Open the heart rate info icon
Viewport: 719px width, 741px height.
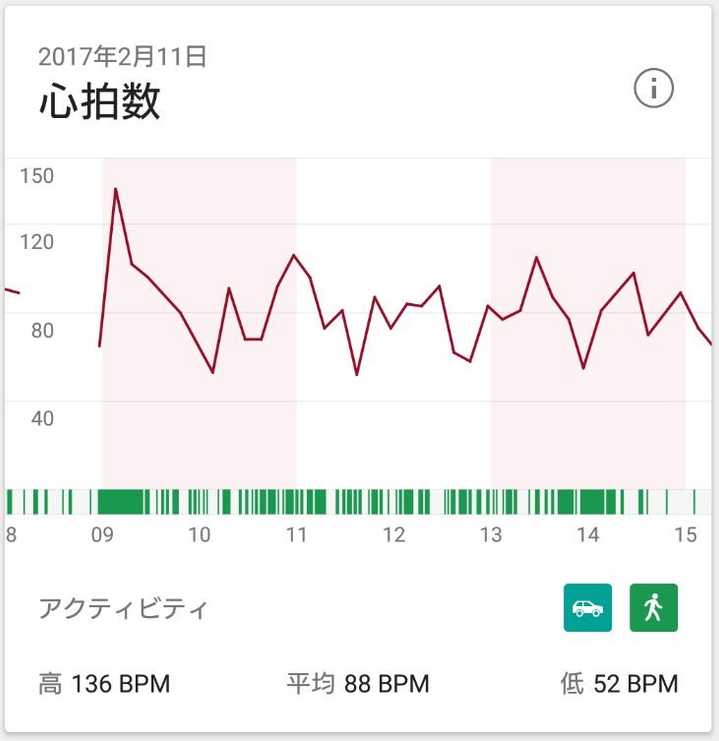point(653,88)
